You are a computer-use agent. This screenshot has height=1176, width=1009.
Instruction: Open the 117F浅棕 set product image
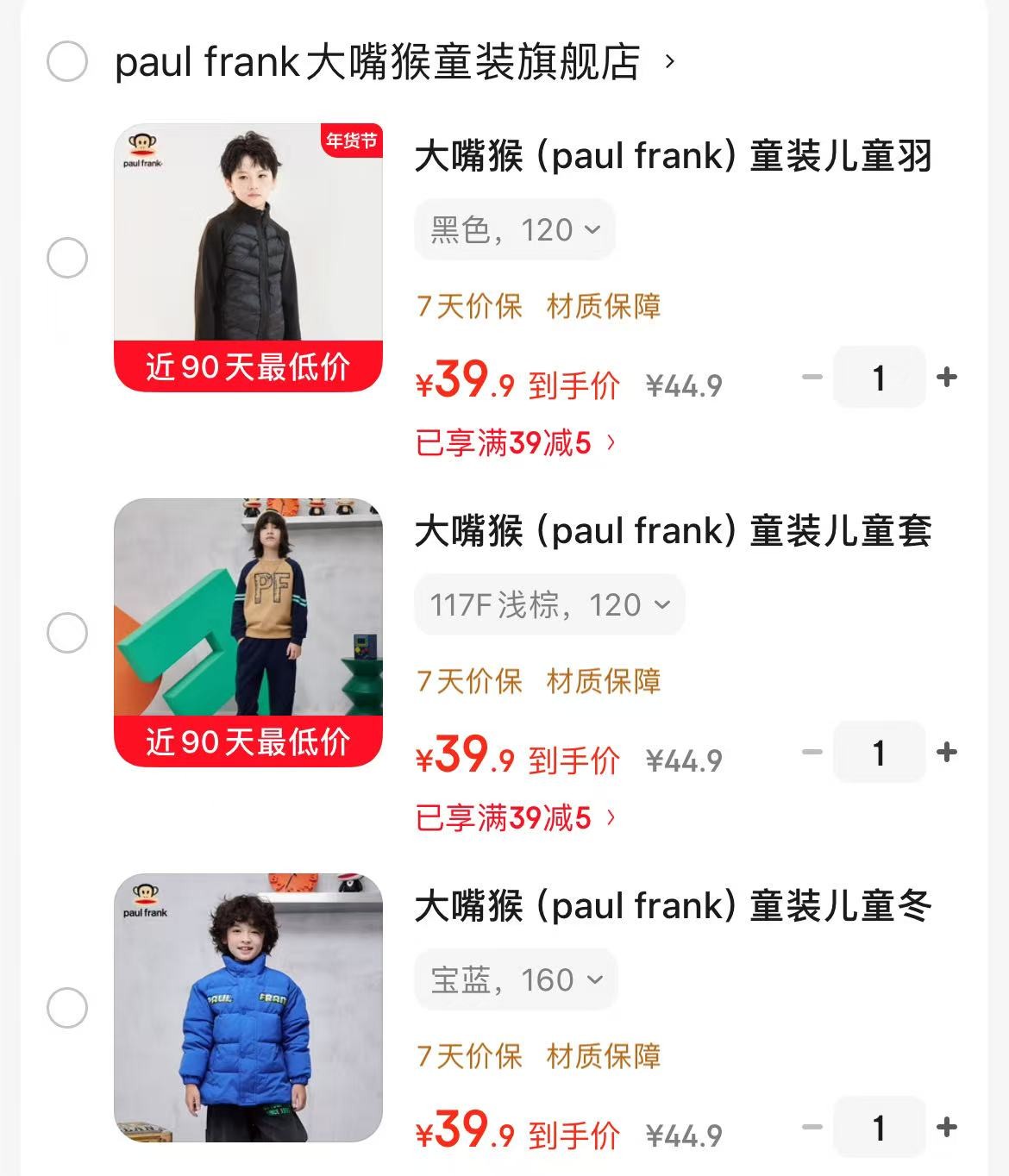pyautogui.click(x=248, y=632)
